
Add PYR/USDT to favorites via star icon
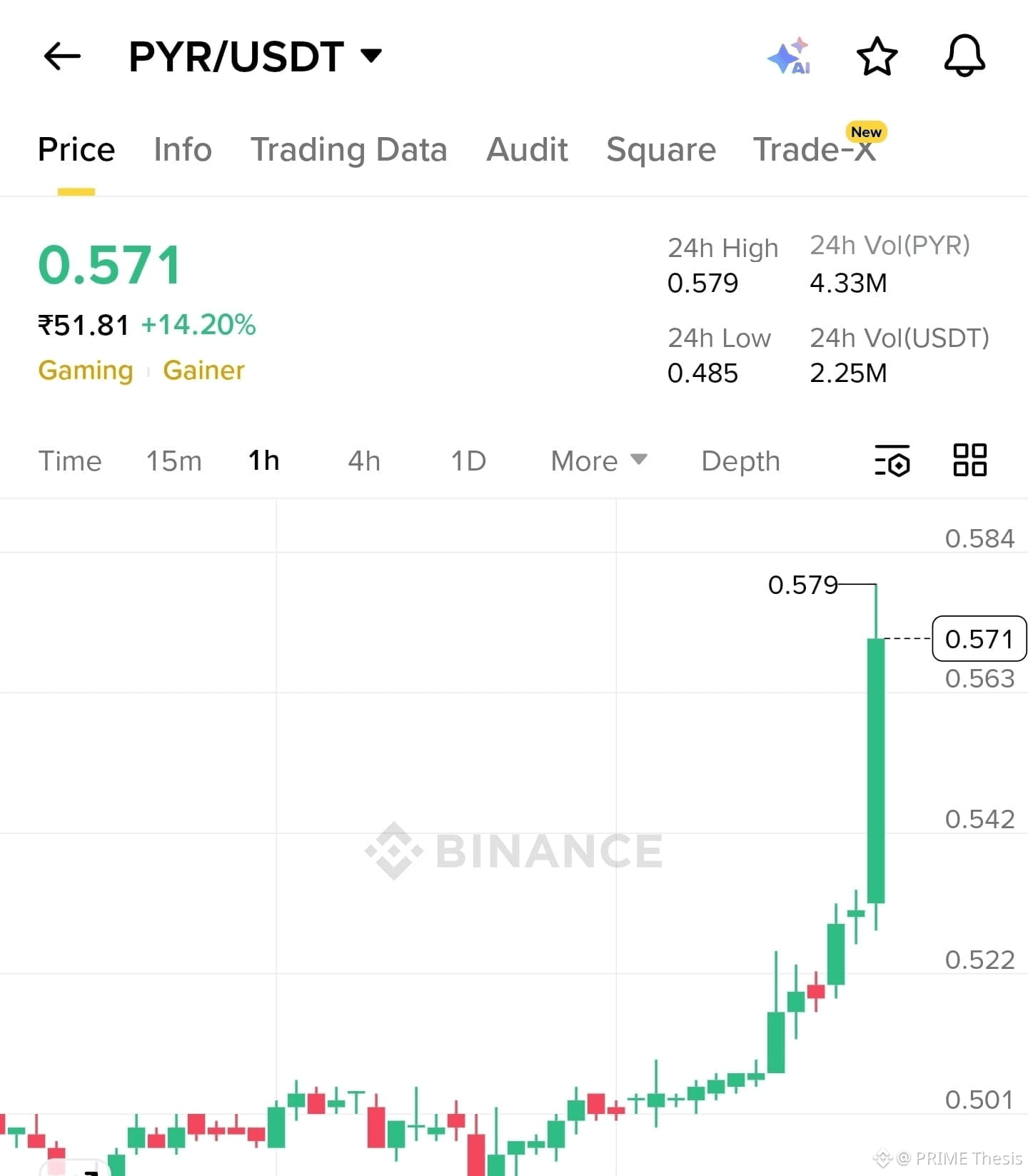click(x=877, y=56)
